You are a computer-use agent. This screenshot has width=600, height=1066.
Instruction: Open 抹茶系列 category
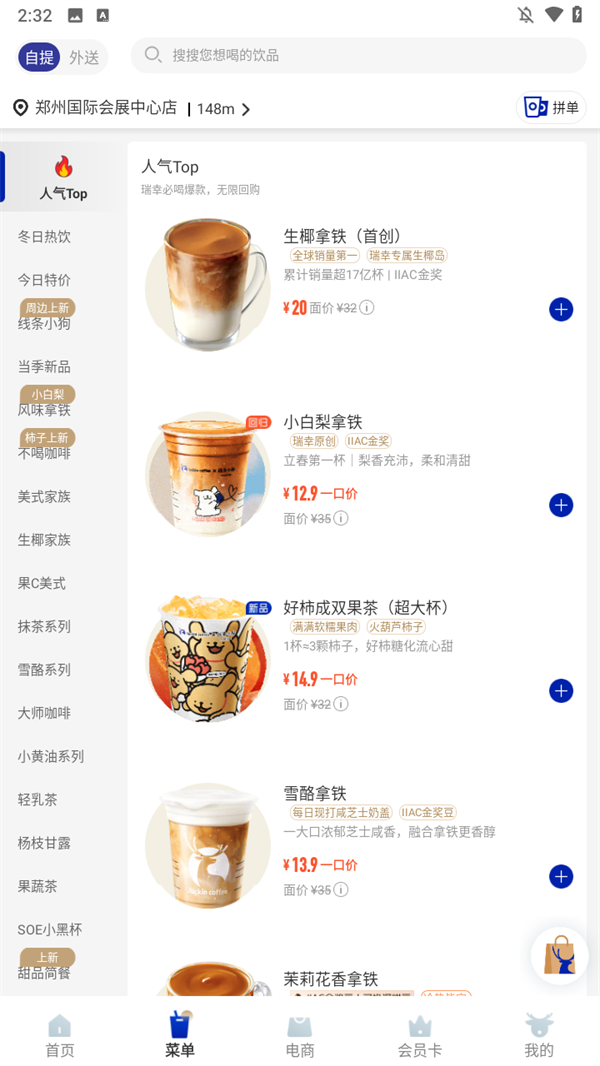pos(44,627)
